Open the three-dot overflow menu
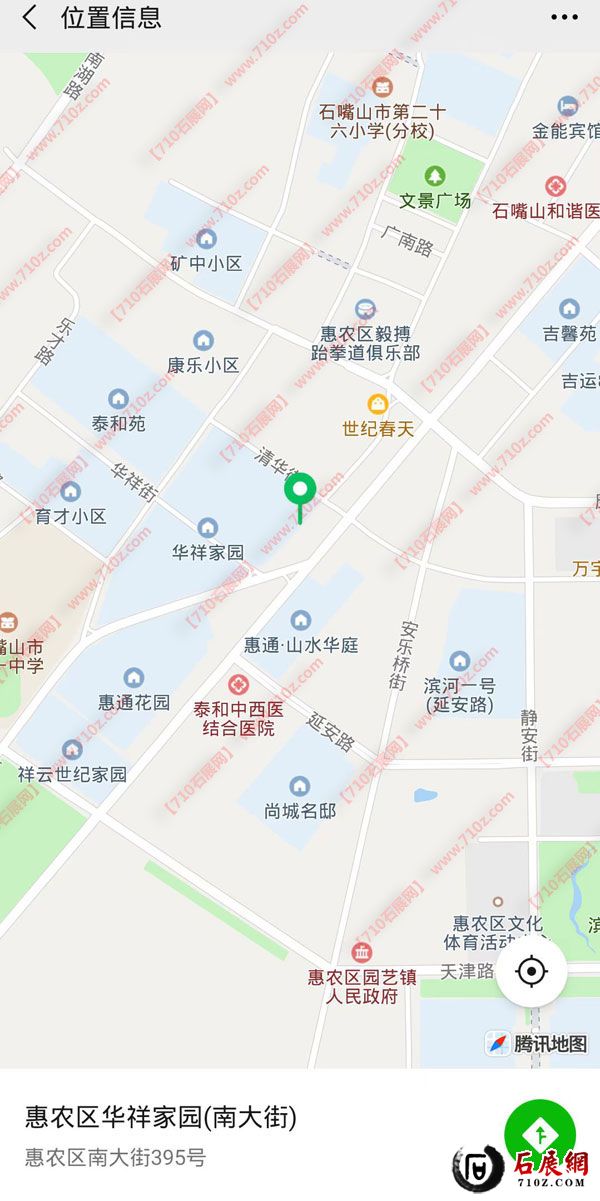 coord(564,18)
